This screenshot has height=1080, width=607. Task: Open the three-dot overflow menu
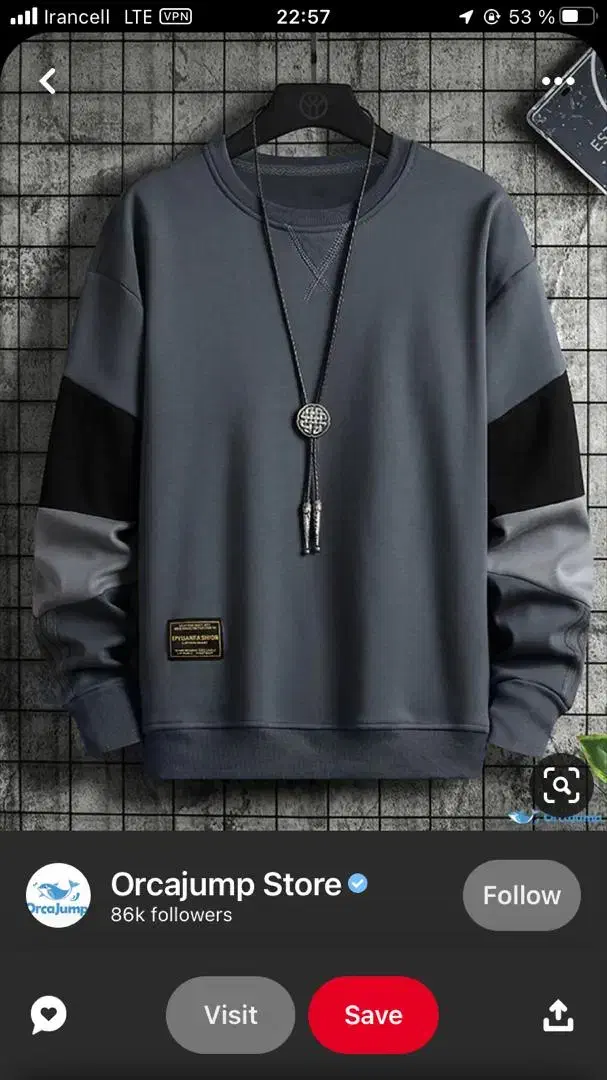[558, 81]
